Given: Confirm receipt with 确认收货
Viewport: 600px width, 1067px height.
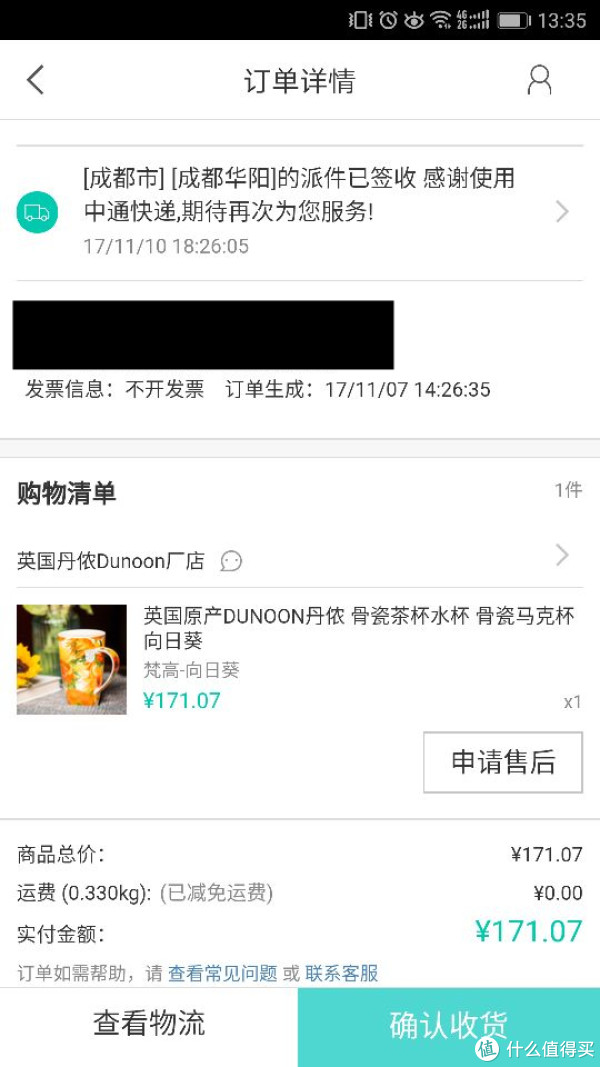Looking at the screenshot, I should tap(448, 1025).
